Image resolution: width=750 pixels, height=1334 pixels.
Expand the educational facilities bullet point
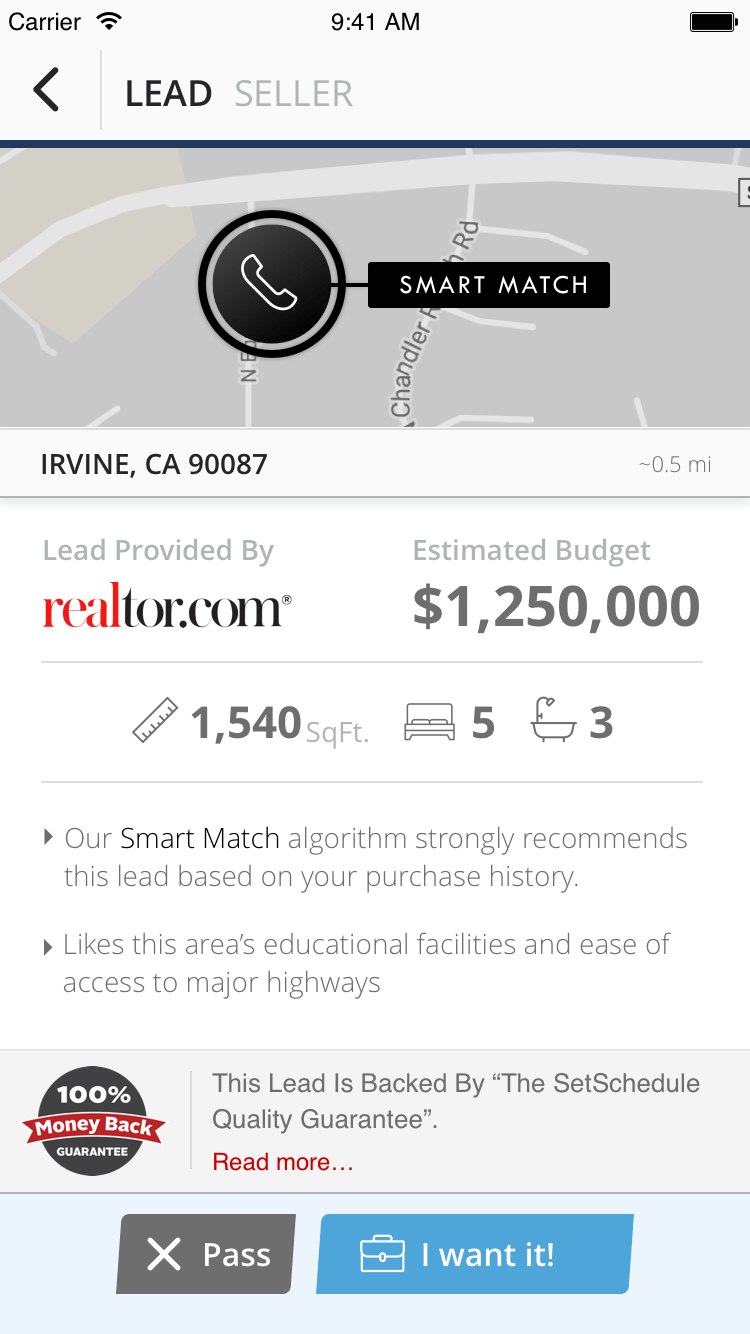click(x=48, y=944)
